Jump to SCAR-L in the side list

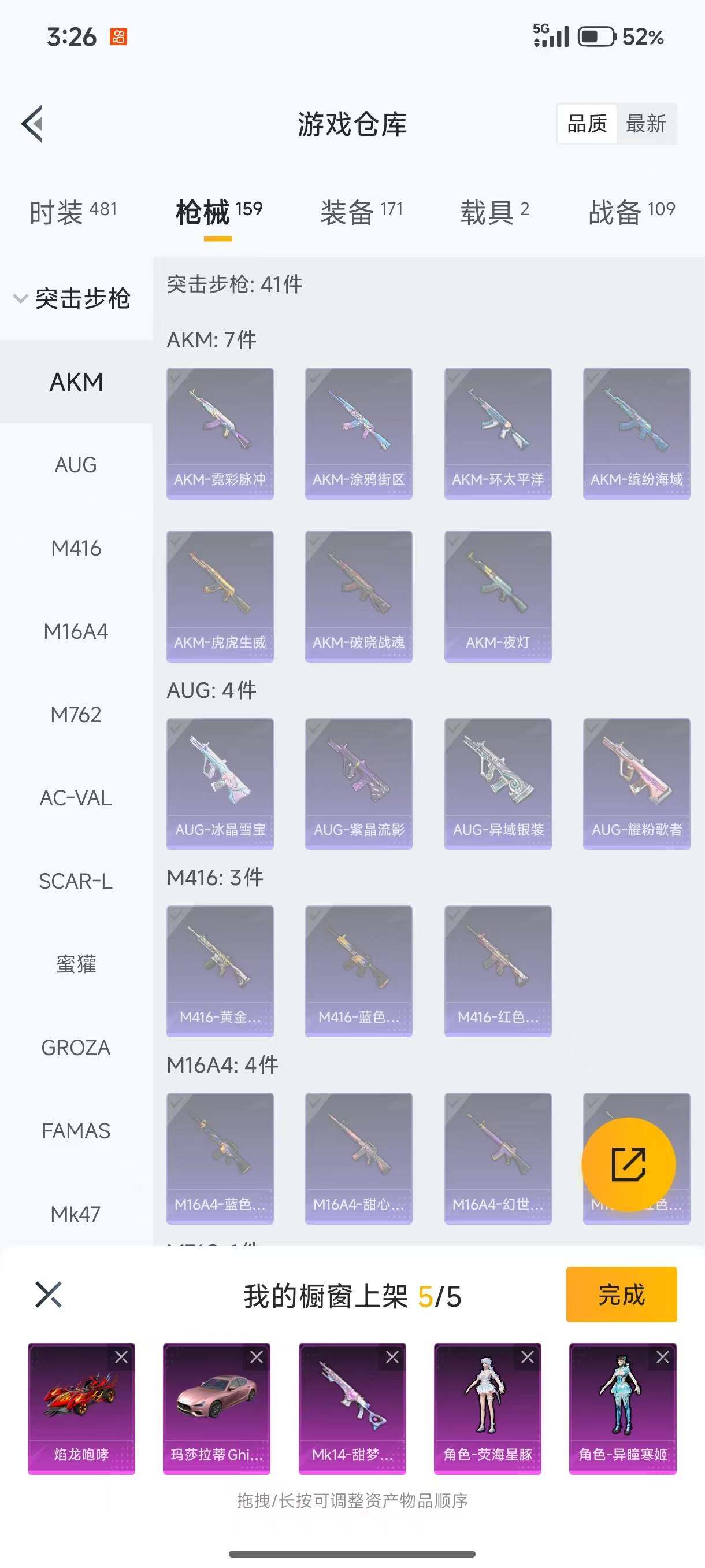coord(76,881)
